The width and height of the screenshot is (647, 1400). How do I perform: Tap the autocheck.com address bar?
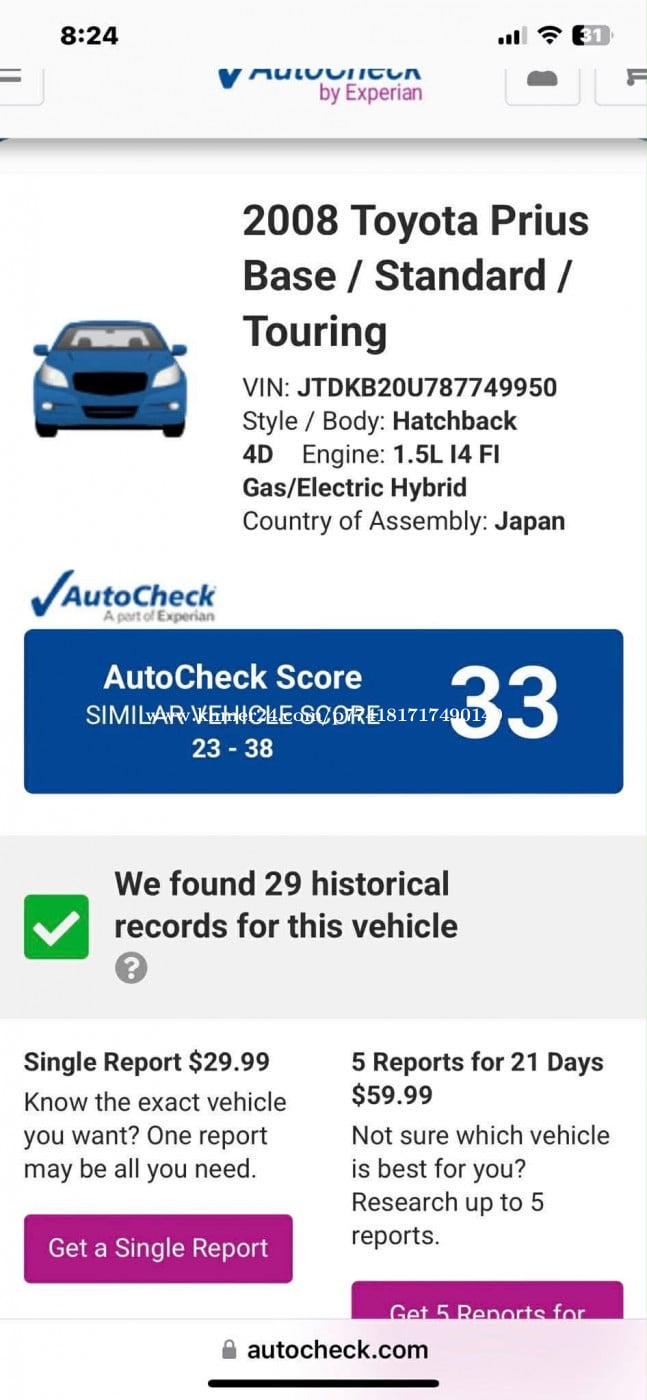click(324, 1349)
